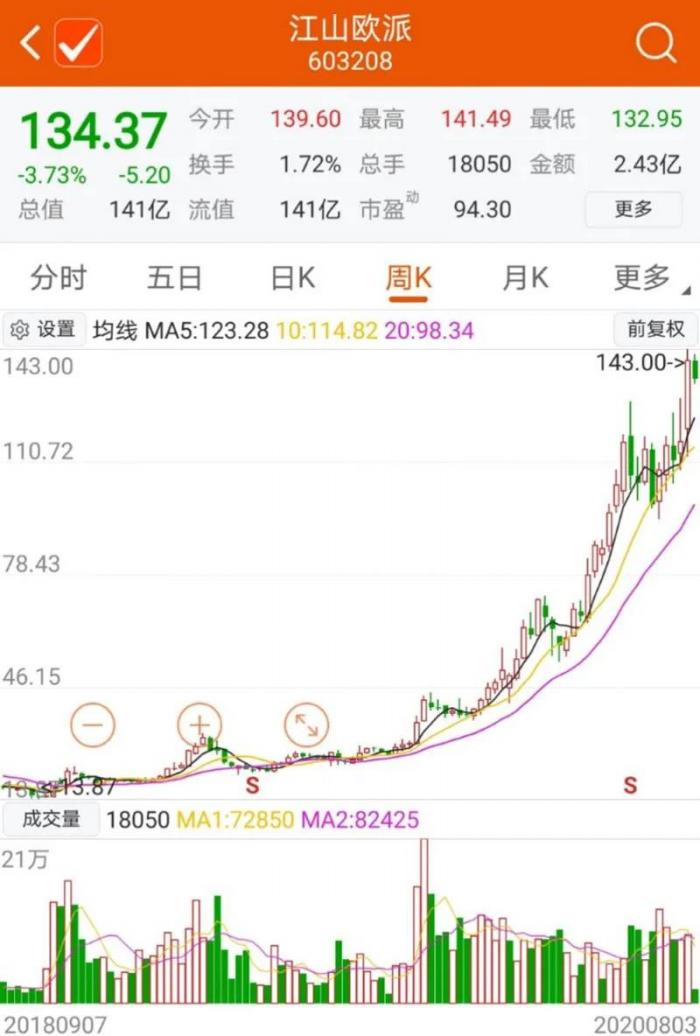
Task: Toggle the watchlist checkmark icon
Action: [x=79, y=43]
